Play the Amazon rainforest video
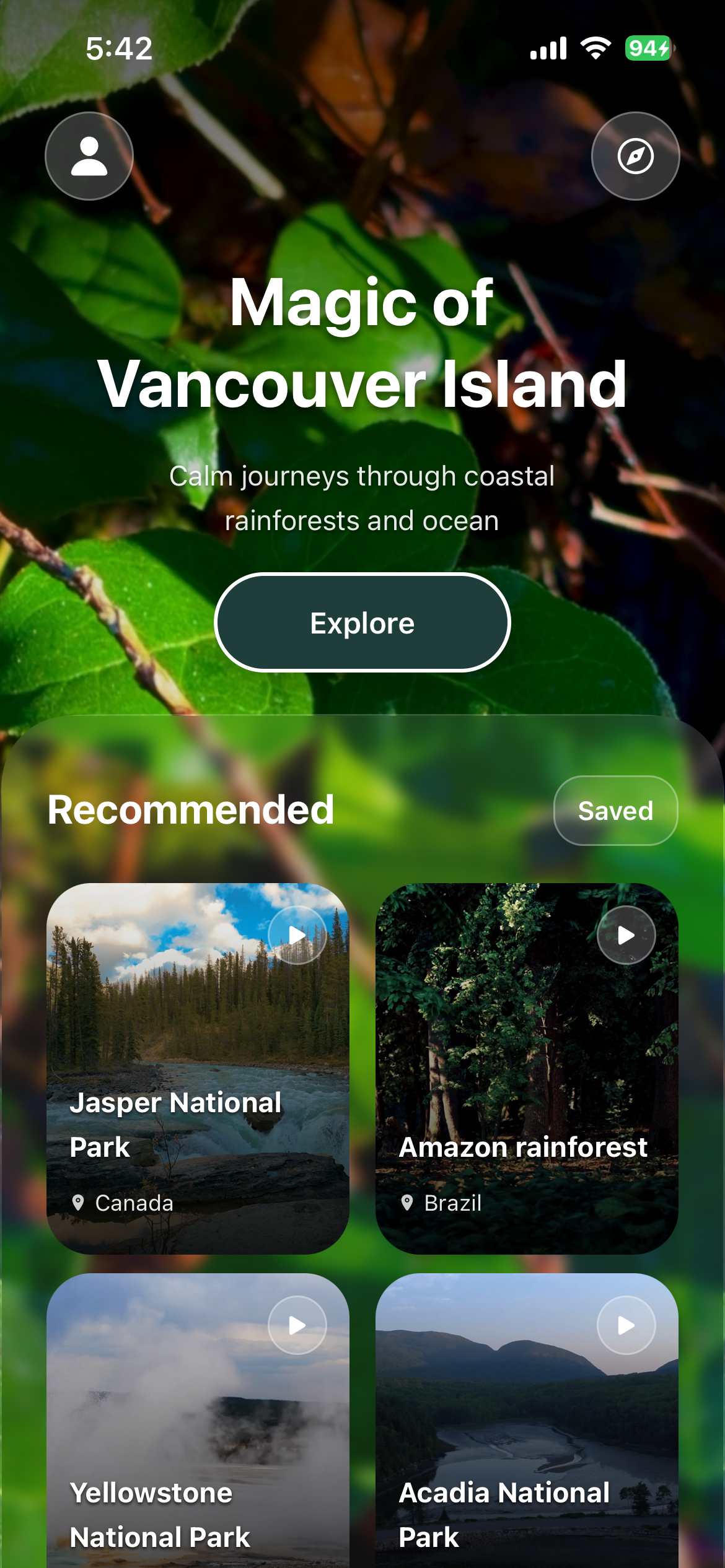 tap(626, 935)
